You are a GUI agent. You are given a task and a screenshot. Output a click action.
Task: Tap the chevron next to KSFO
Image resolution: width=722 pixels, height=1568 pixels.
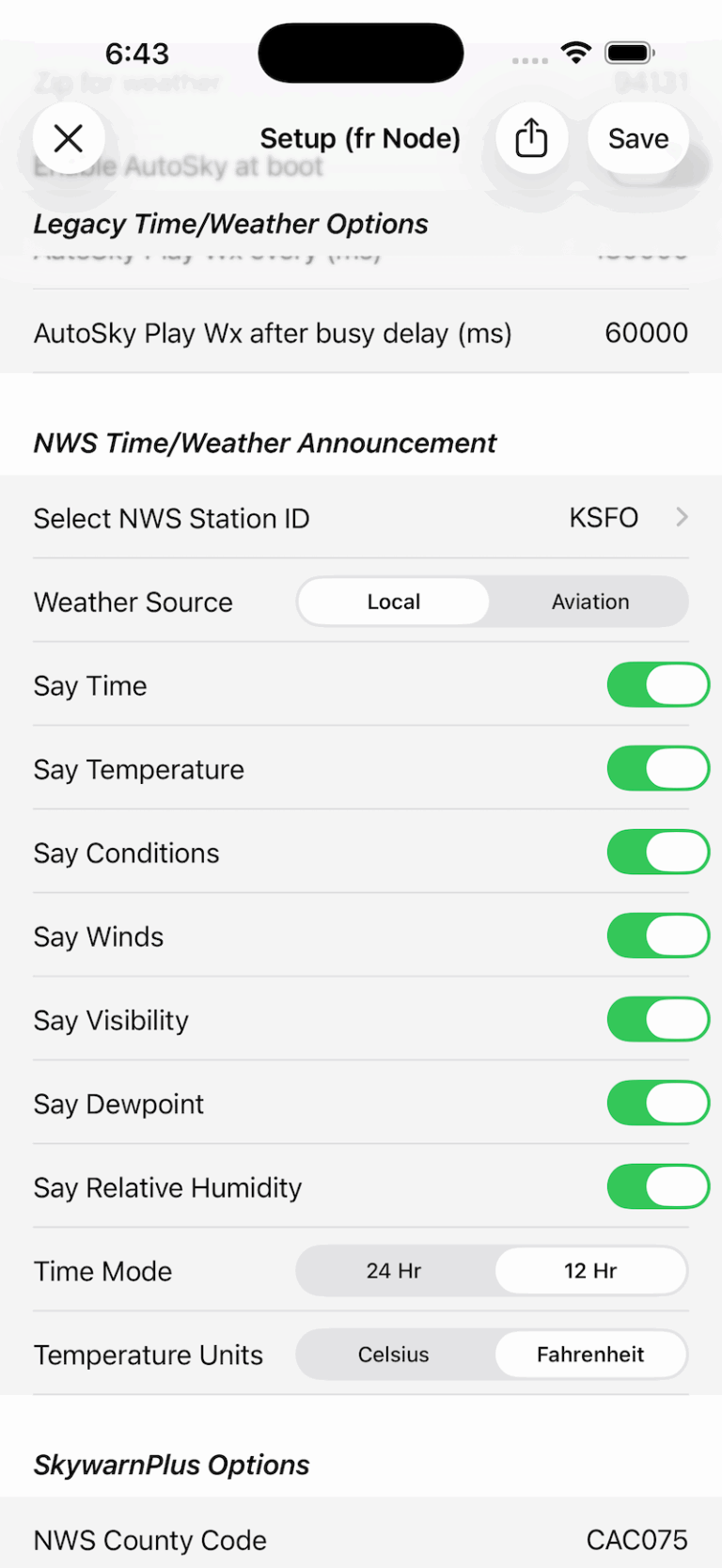click(x=683, y=517)
